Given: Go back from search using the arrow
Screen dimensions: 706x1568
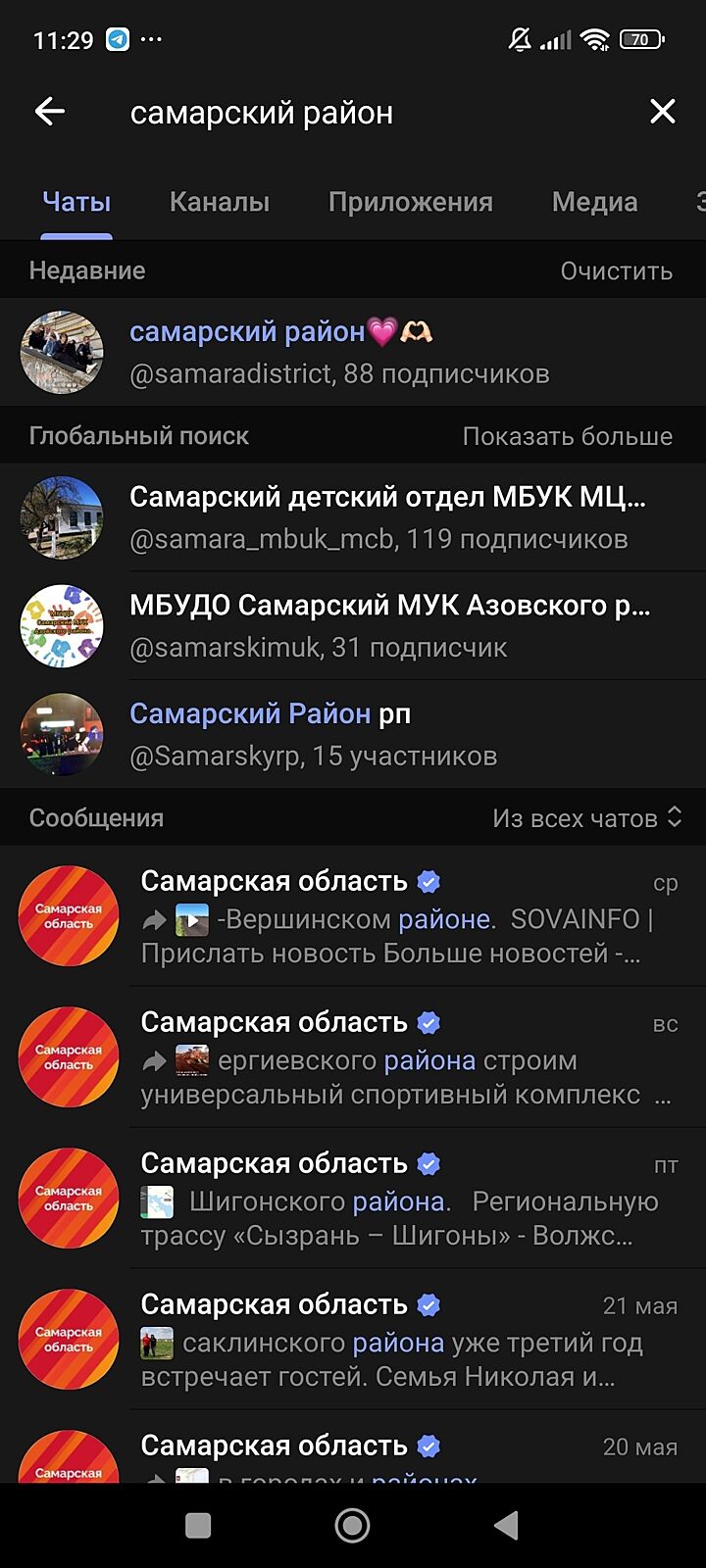Looking at the screenshot, I should coord(50,112).
